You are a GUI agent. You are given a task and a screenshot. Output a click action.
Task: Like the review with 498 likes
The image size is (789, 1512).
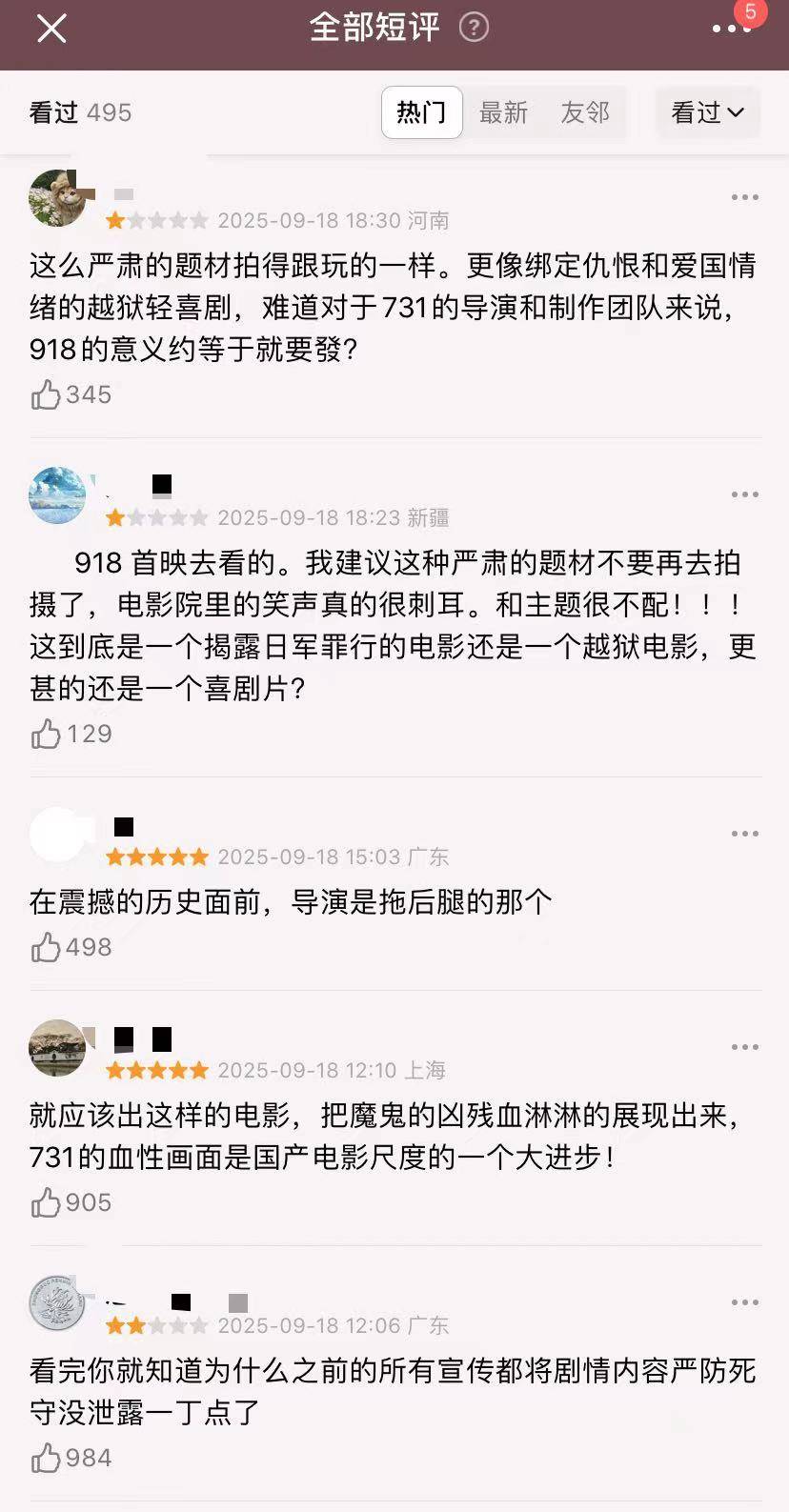click(x=46, y=947)
